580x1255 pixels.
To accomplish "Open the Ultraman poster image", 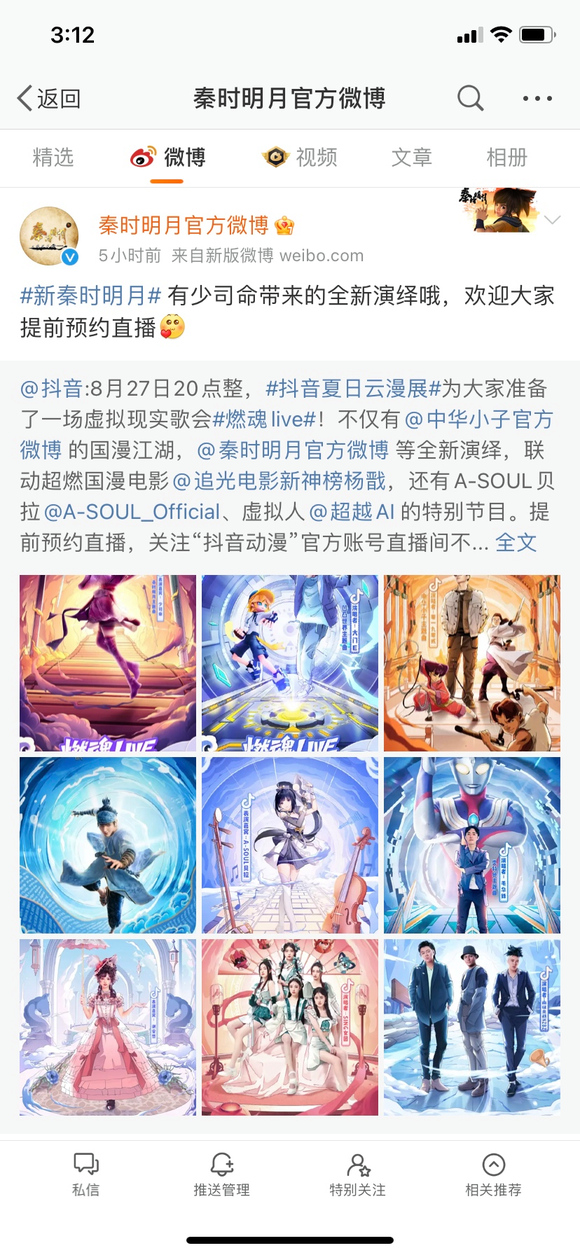I will coord(472,845).
